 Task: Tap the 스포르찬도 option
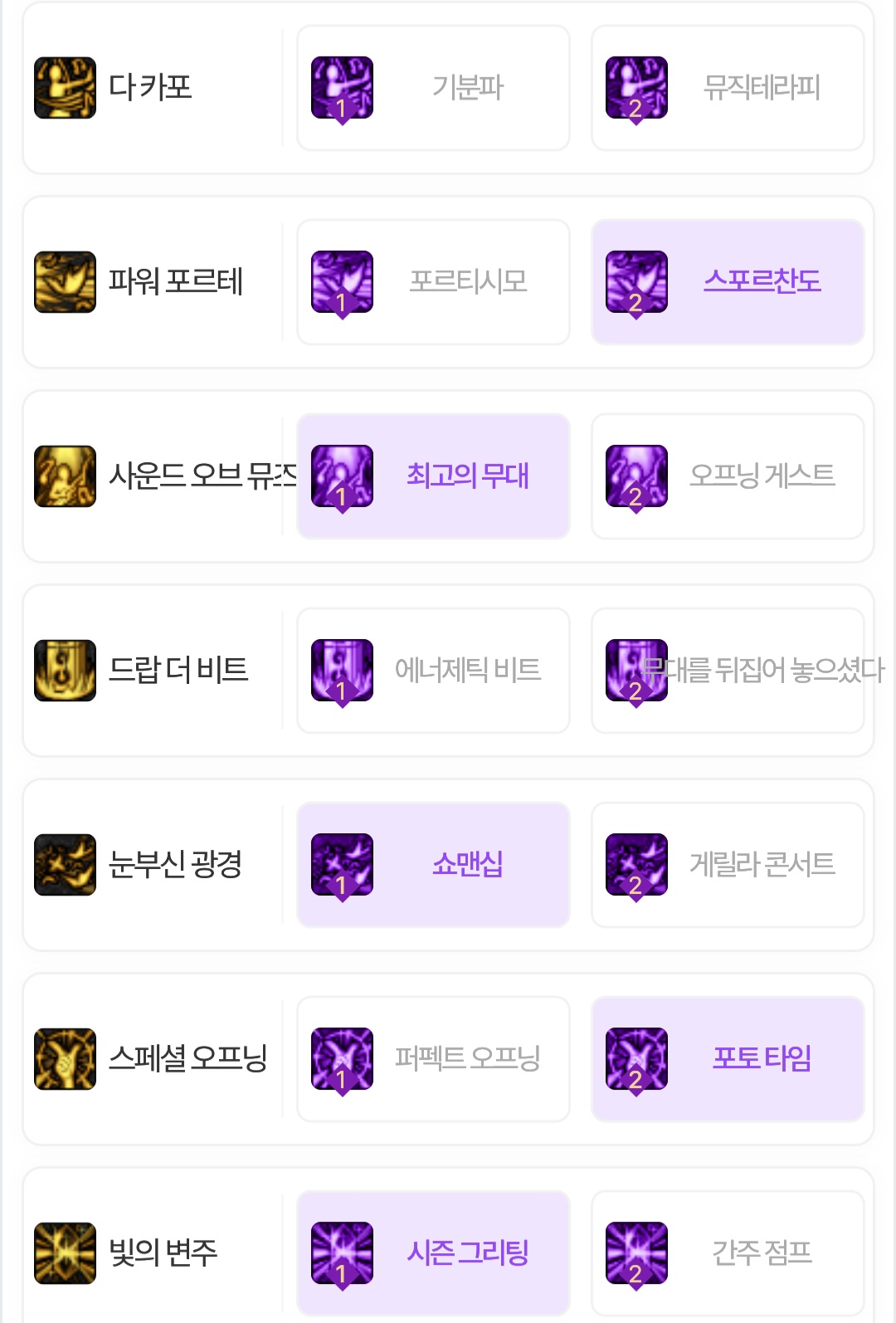click(x=728, y=282)
